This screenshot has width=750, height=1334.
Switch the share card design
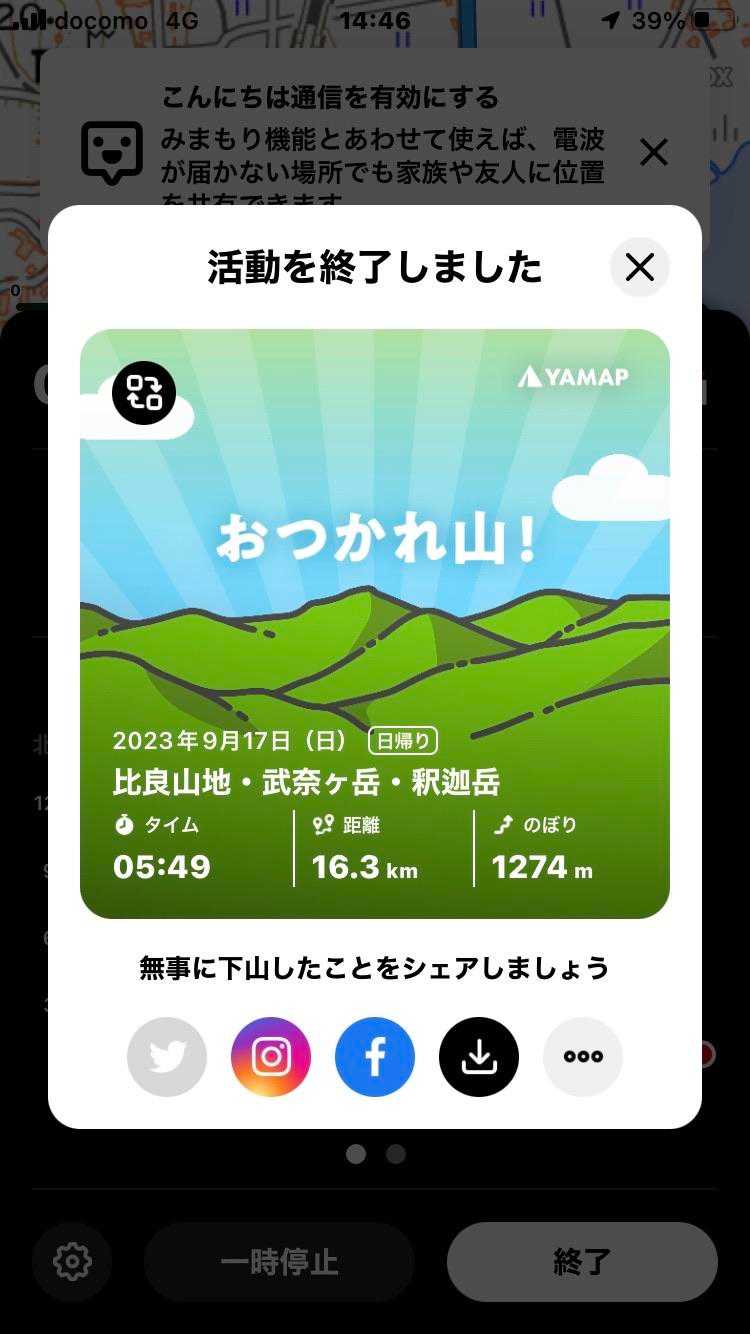click(144, 393)
